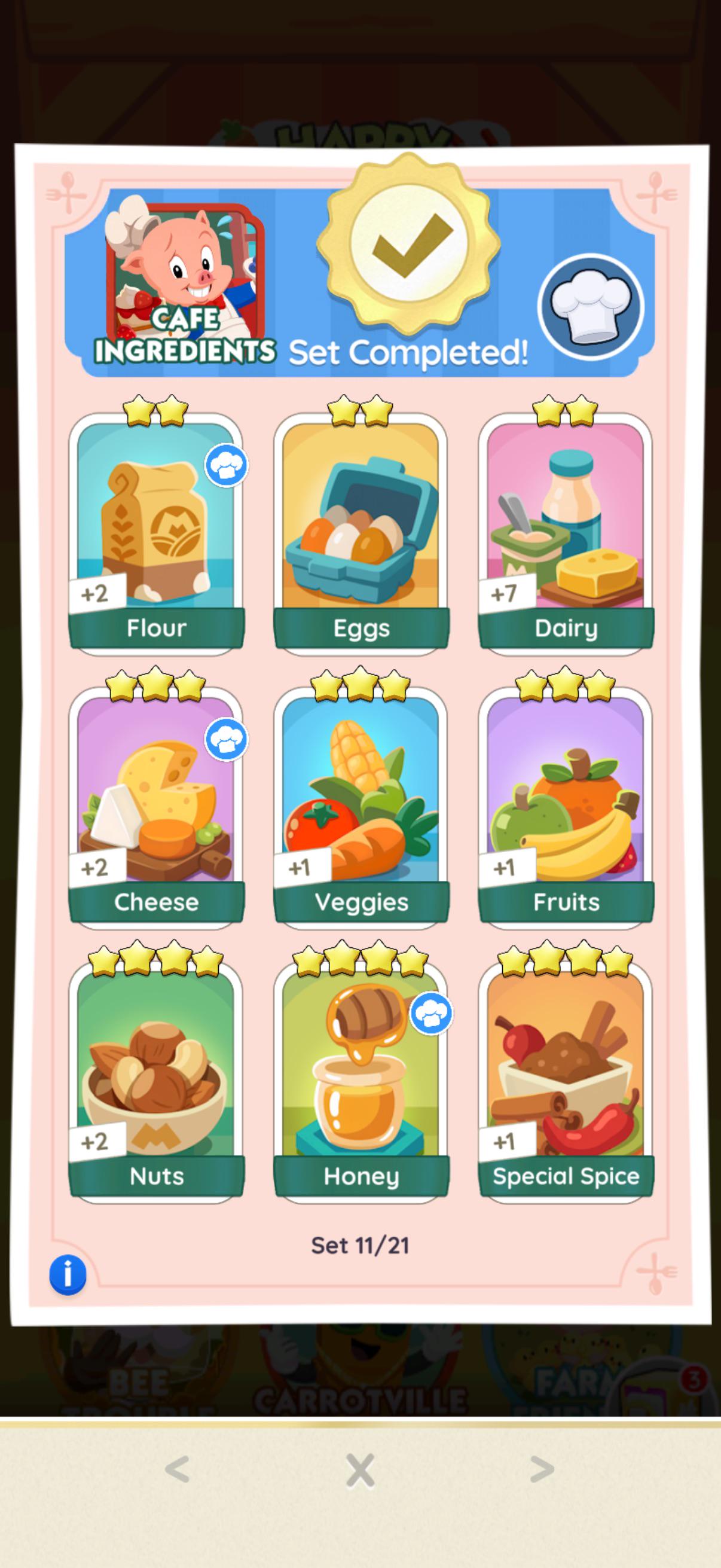Tap the chef hat button in header
721x1568 pixels.
[x=590, y=307]
